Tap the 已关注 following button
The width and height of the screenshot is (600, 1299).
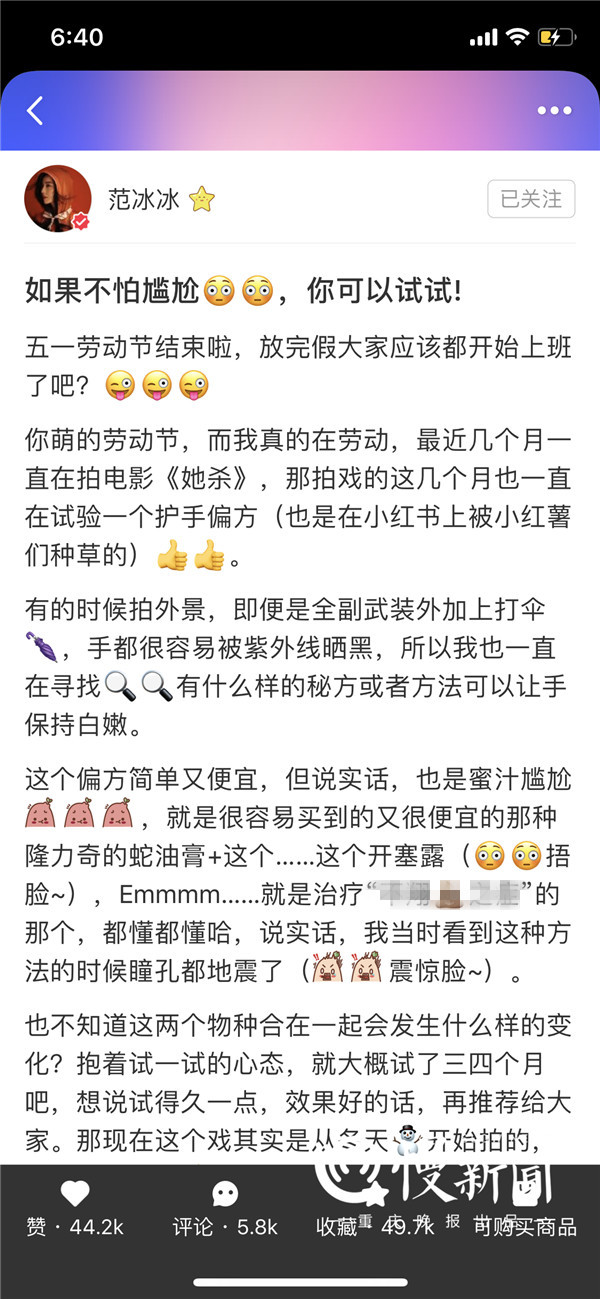point(531,198)
